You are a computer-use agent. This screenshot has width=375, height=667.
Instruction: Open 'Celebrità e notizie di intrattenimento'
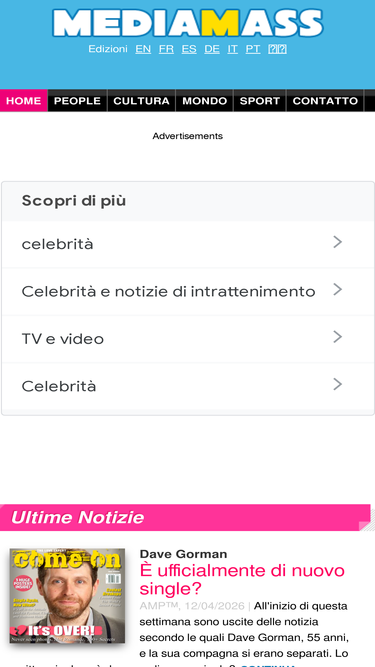(188, 292)
